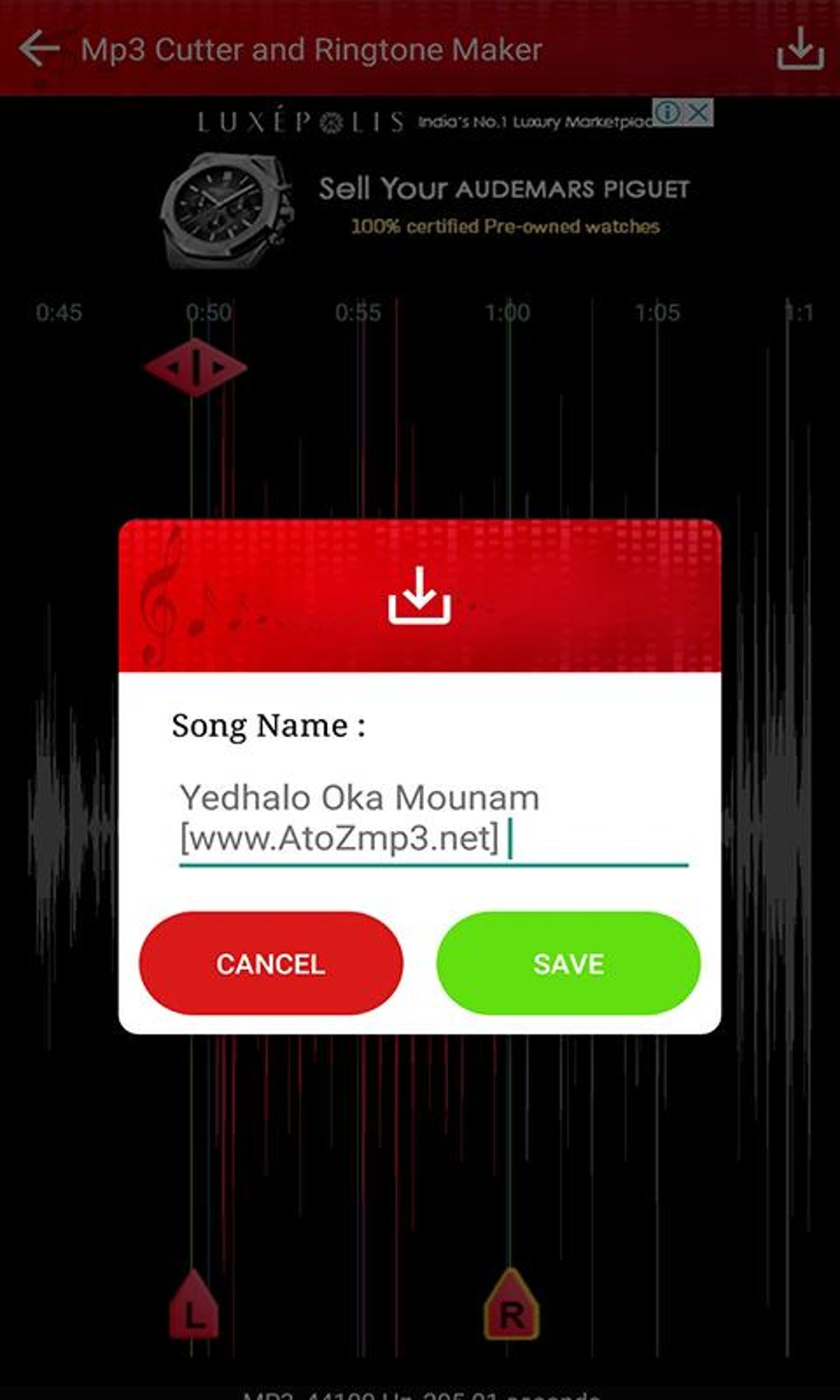The width and height of the screenshot is (840, 1400).
Task: Tap the save icon in the app bar
Action: (x=800, y=49)
